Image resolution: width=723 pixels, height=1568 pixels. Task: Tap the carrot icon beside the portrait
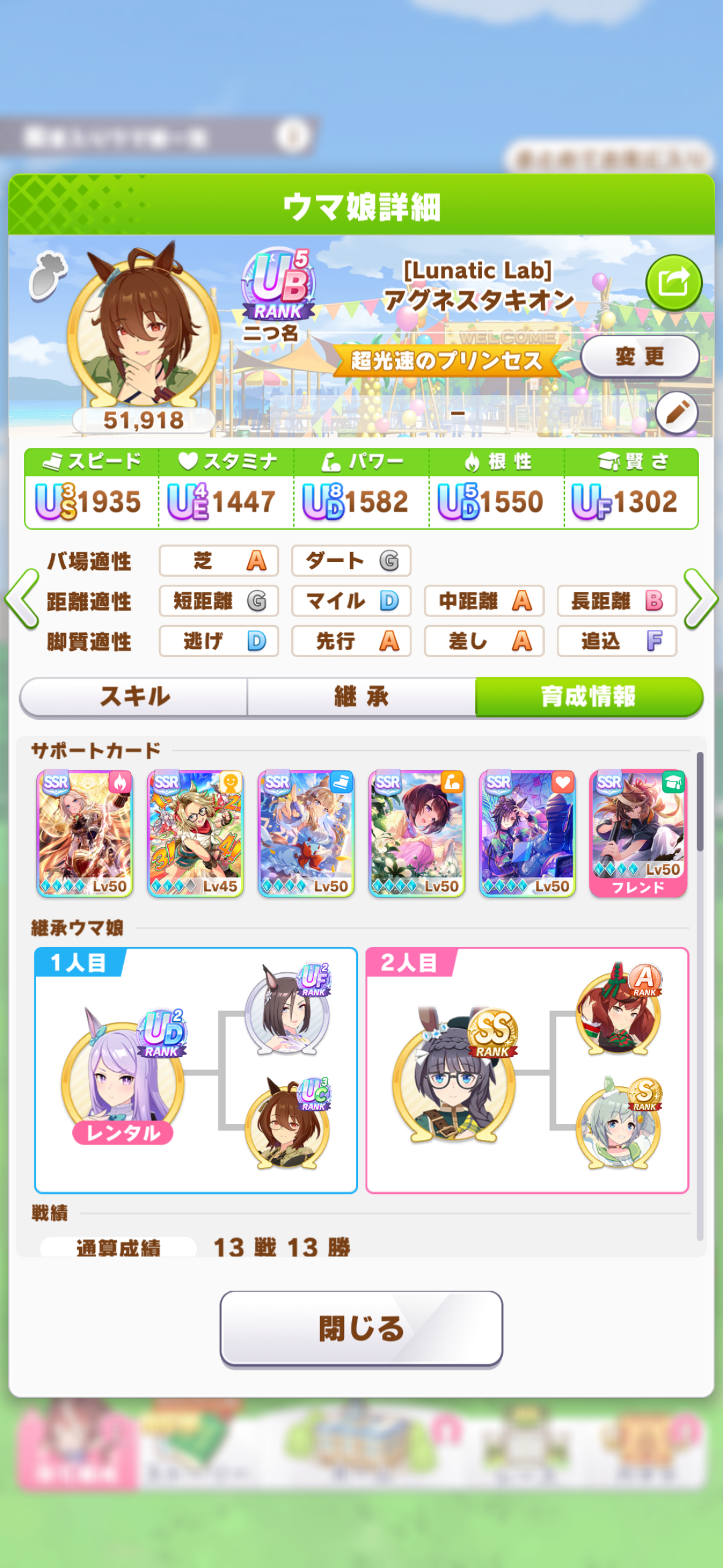pos(47,276)
